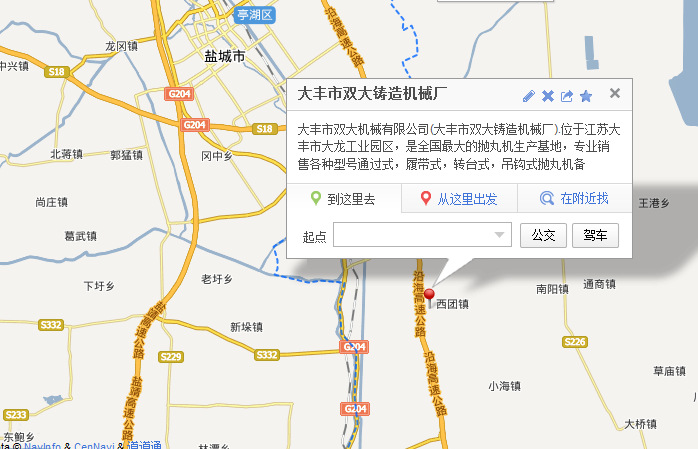
Task: Get 驾车 driving directions
Action: 596,236
